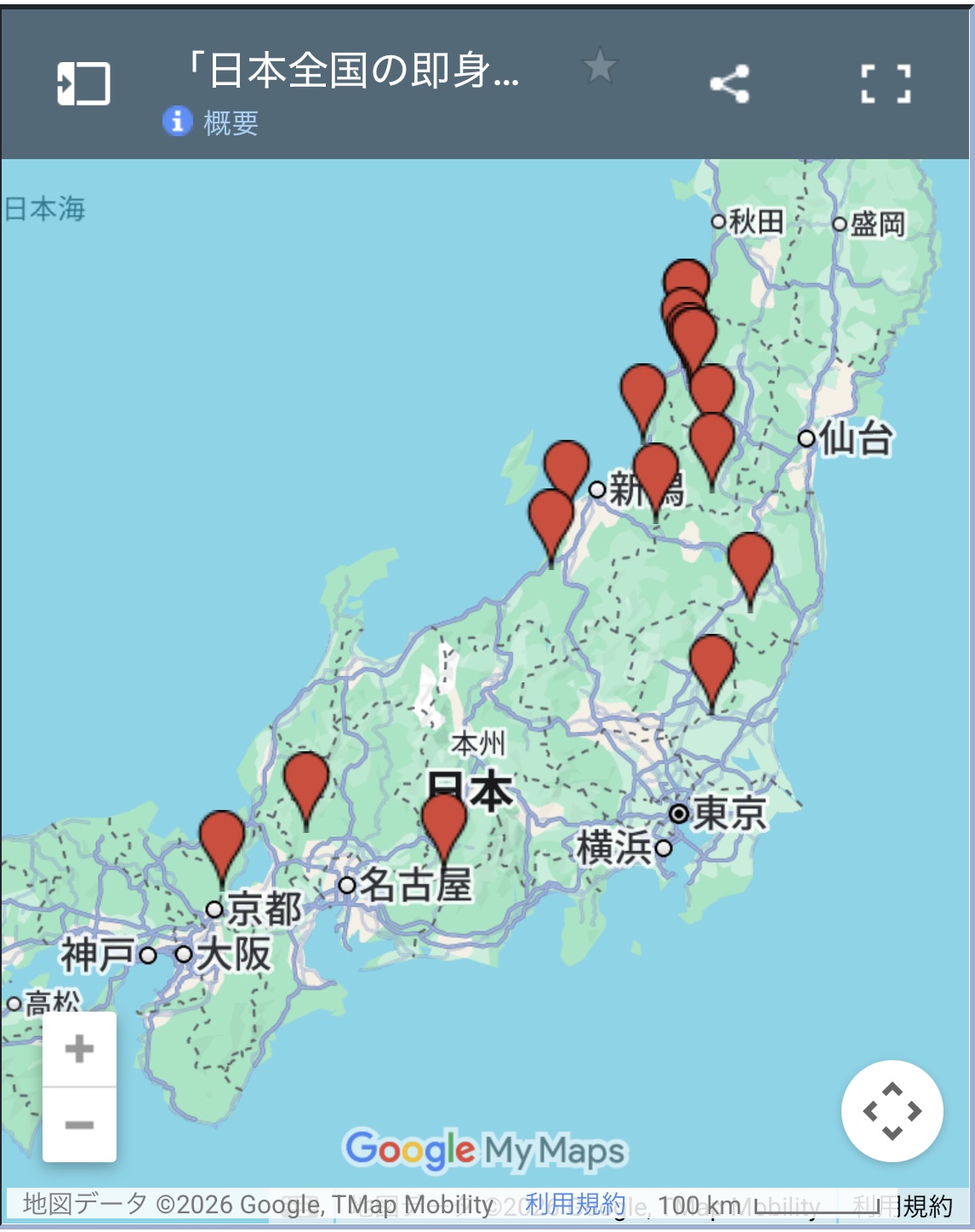Image resolution: width=975 pixels, height=1232 pixels.
Task: View the map in fullscreen
Action: (x=886, y=83)
